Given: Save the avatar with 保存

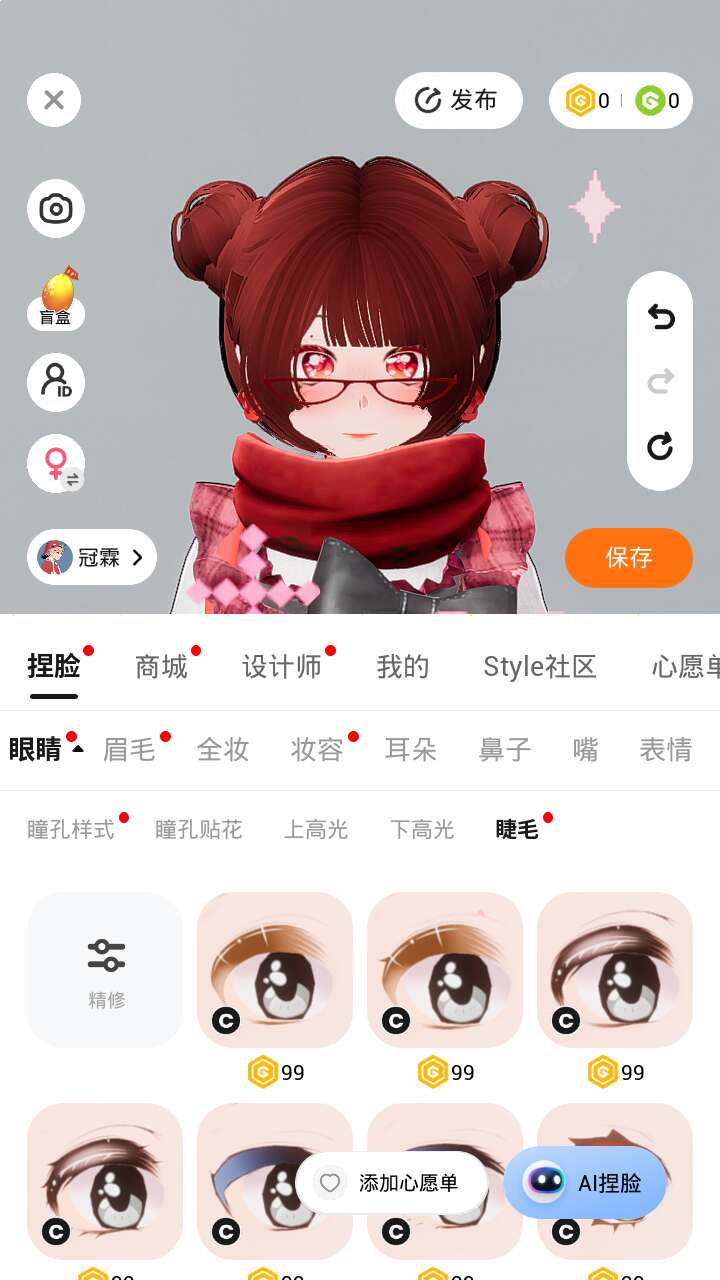Looking at the screenshot, I should 629,557.
